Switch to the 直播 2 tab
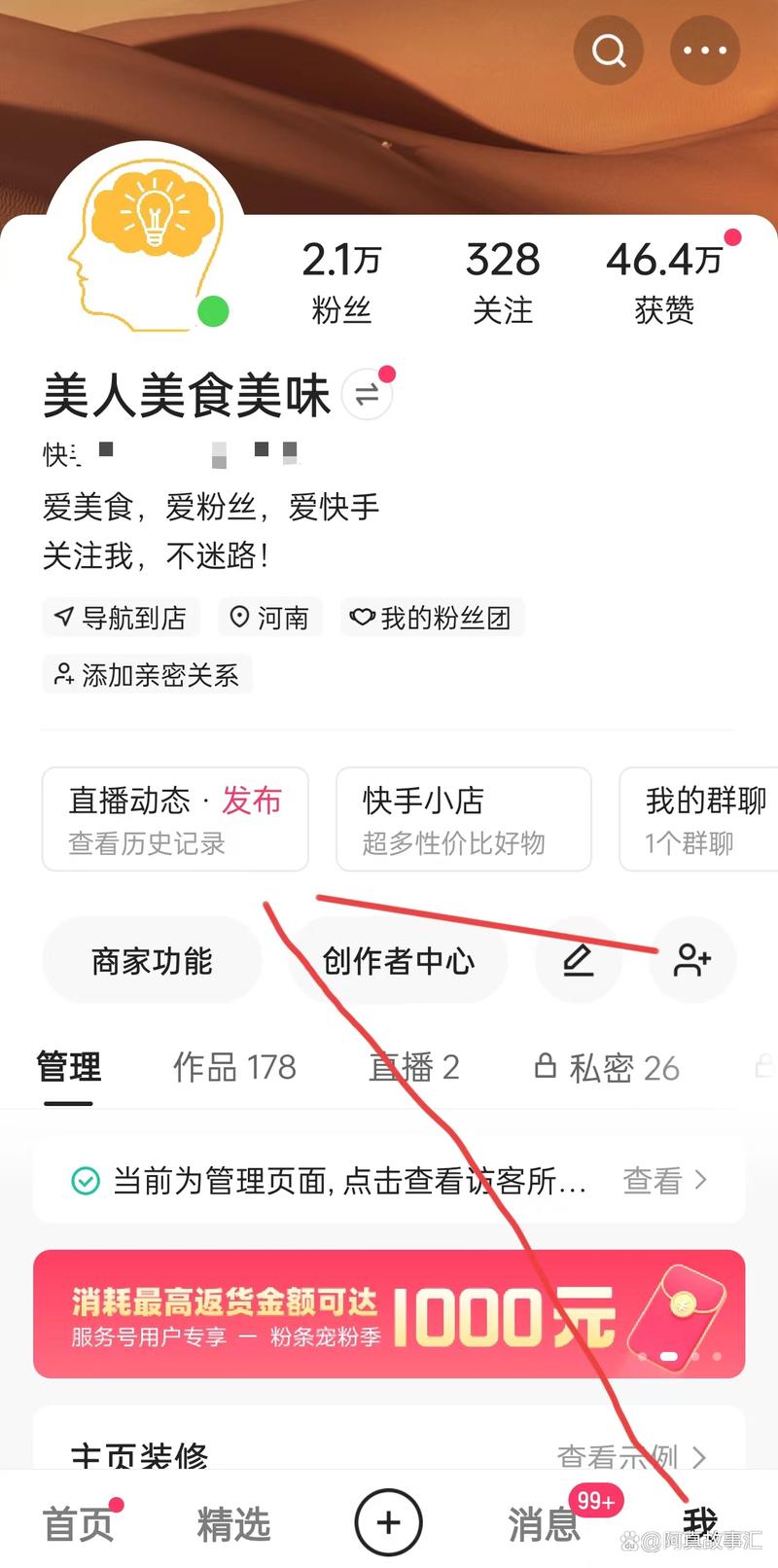Image resolution: width=778 pixels, height=1568 pixels. pos(414,1067)
